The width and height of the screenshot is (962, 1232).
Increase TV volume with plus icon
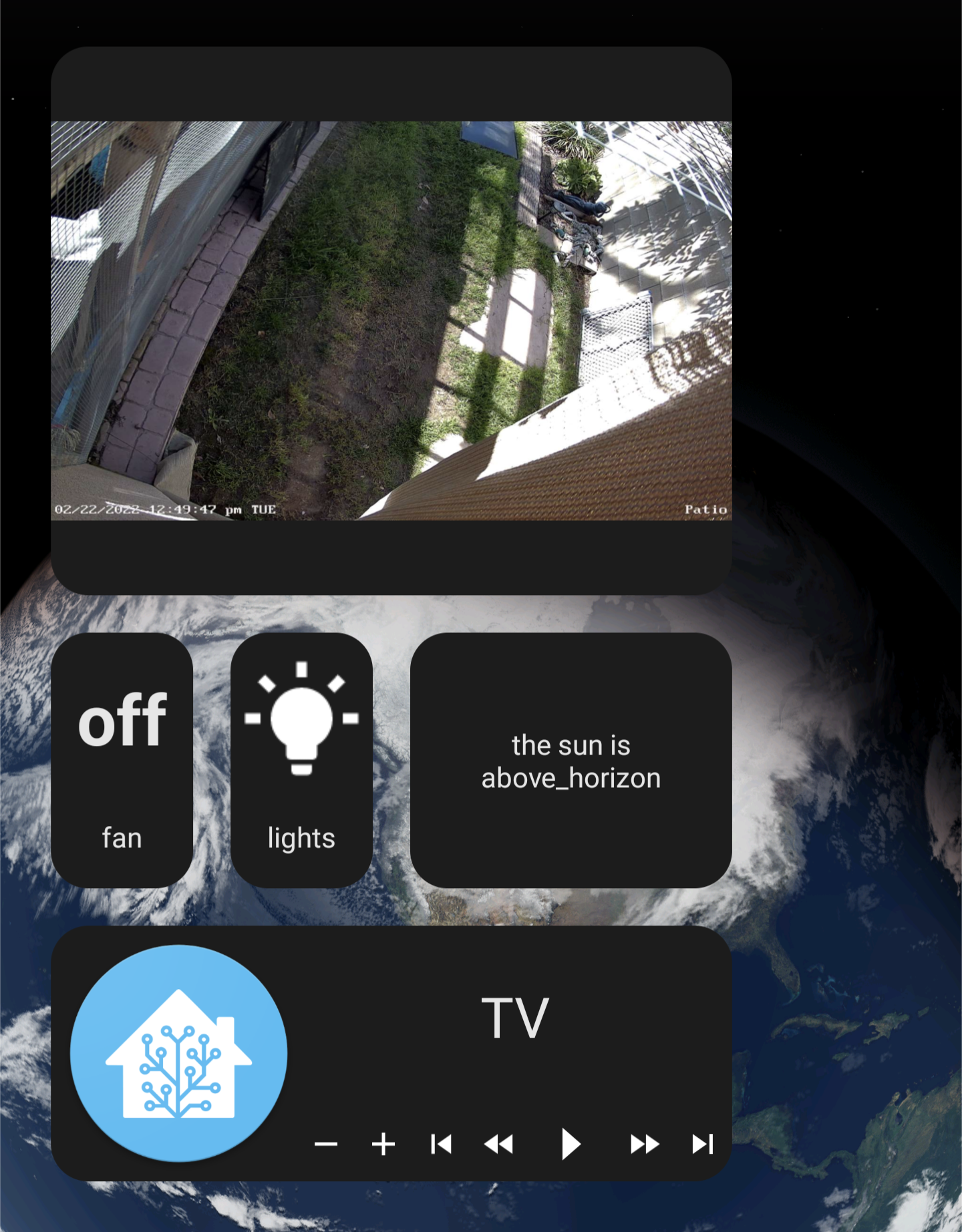tap(383, 1144)
